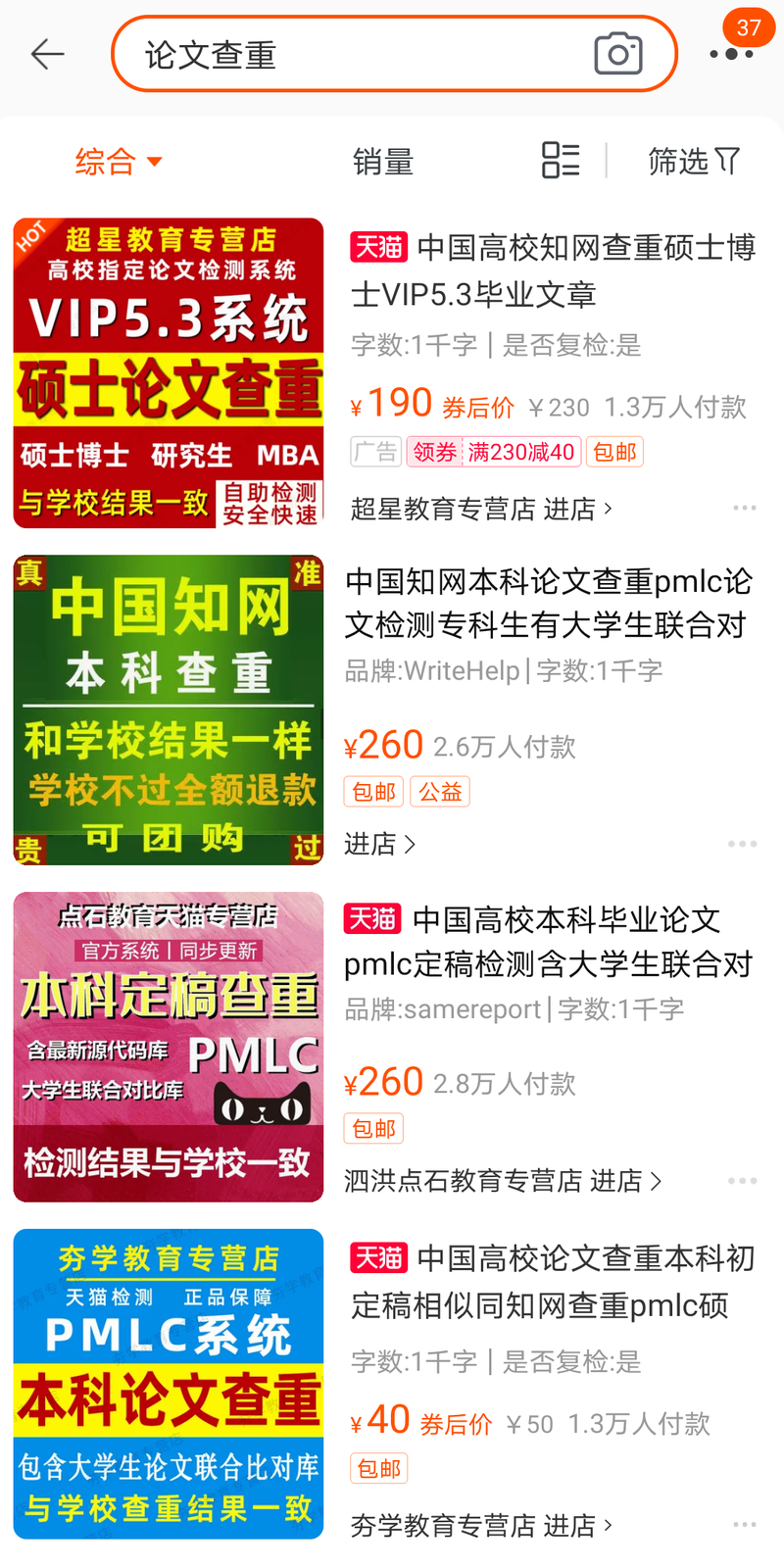Image resolution: width=784 pixels, height=1568 pixels.
Task: Sort results by 销量
Action: [x=383, y=162]
